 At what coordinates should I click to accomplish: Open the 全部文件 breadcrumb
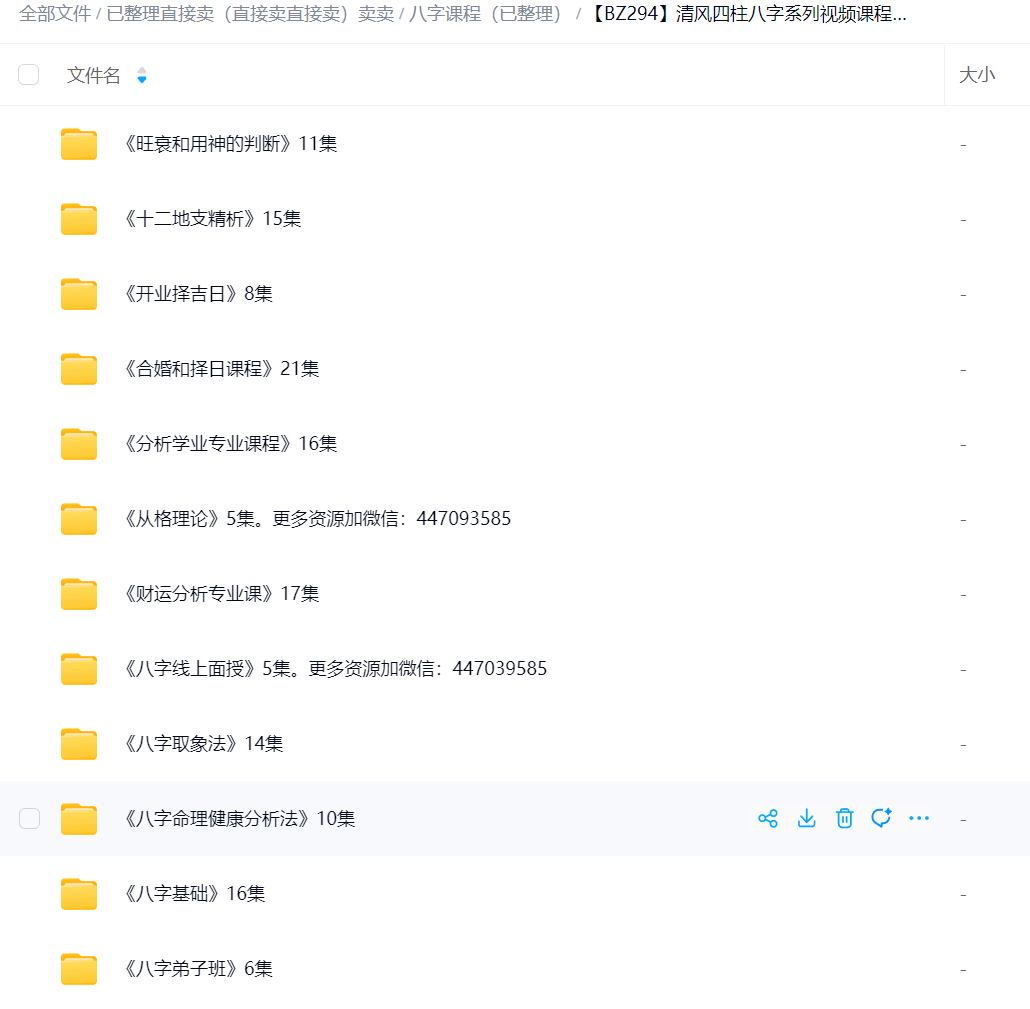coord(55,15)
